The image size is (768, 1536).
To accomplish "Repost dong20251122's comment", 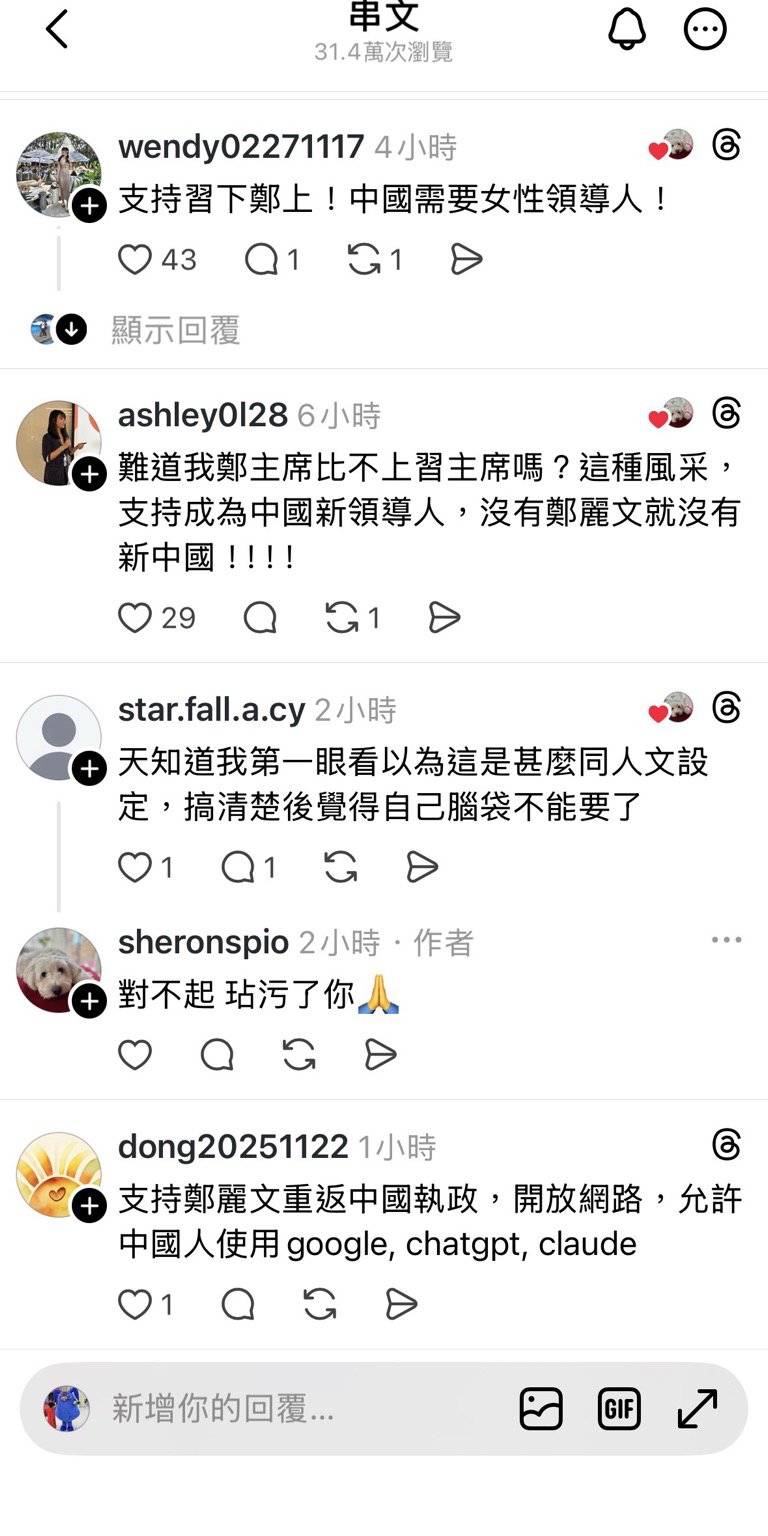I will click(x=319, y=1304).
